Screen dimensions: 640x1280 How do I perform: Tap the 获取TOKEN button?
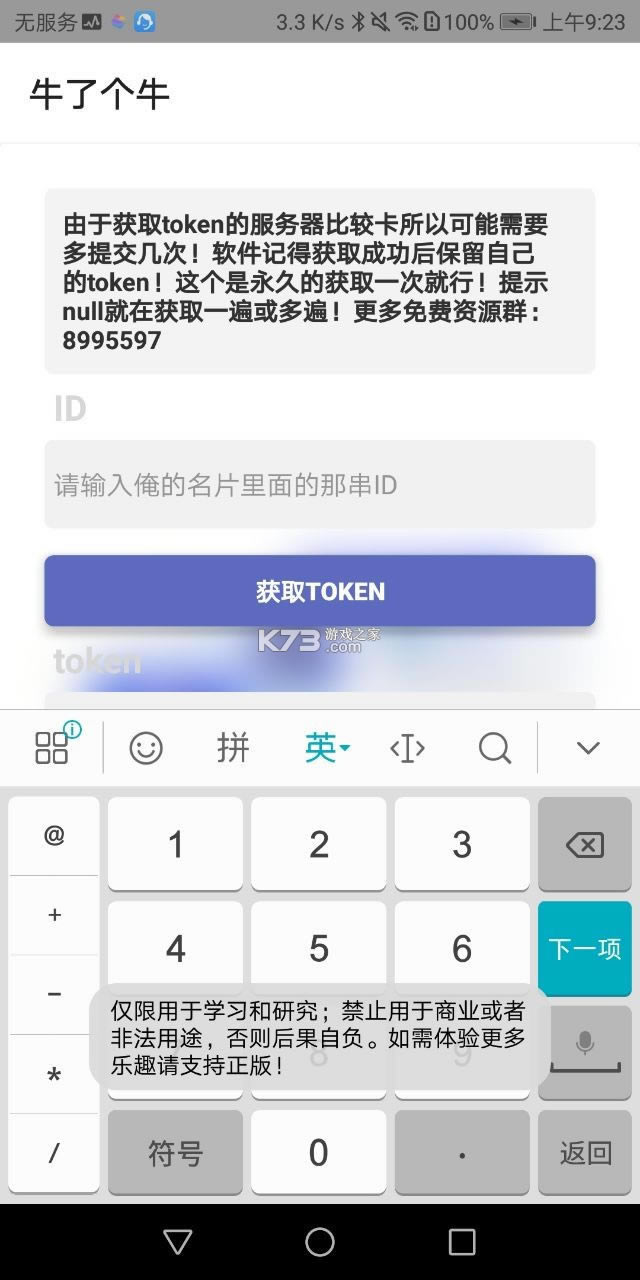pos(320,591)
